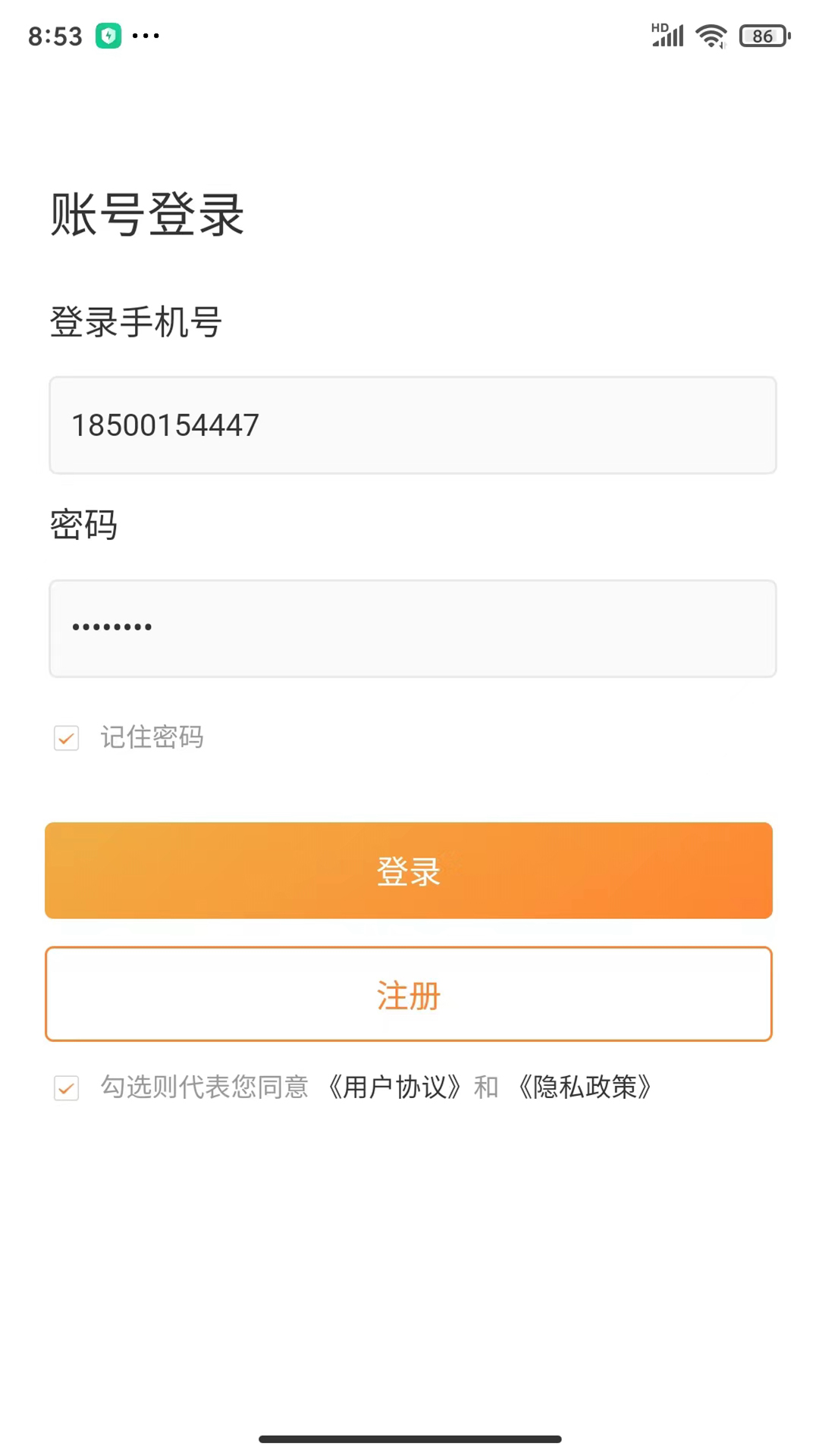Click the green security shield status icon

click(x=108, y=35)
